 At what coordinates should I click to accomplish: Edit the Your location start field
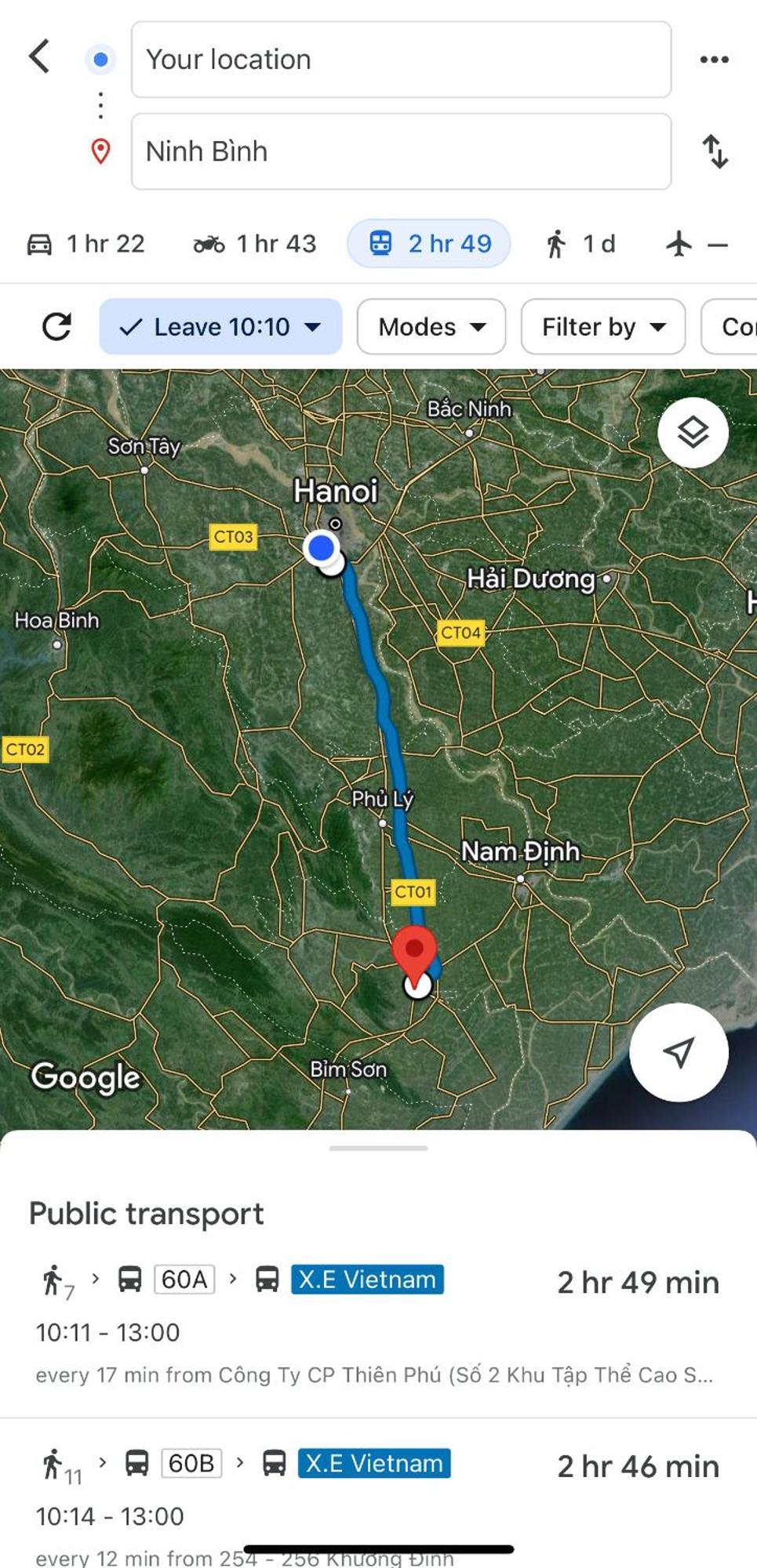[x=401, y=60]
